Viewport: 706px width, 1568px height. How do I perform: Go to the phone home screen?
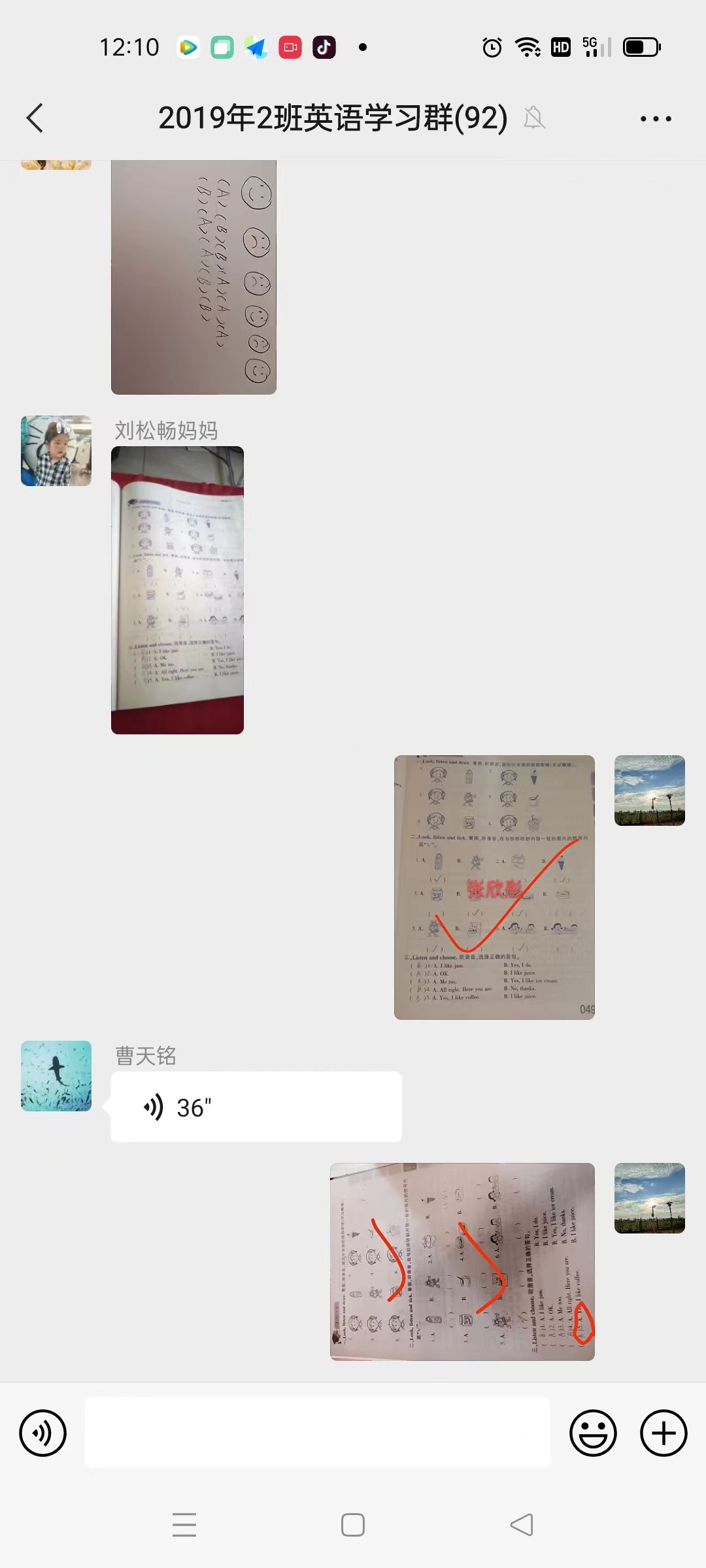(x=353, y=1525)
